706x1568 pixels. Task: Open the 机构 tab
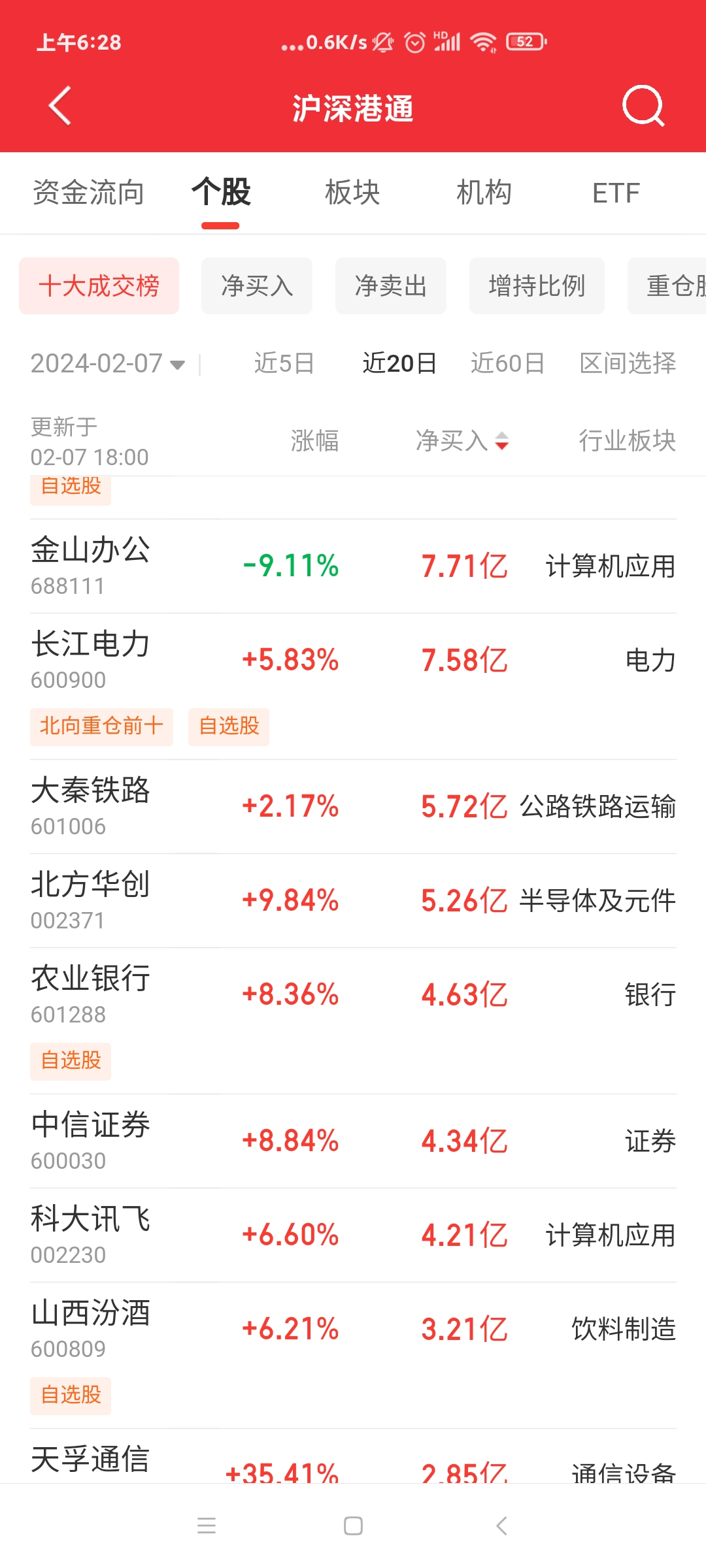(484, 193)
